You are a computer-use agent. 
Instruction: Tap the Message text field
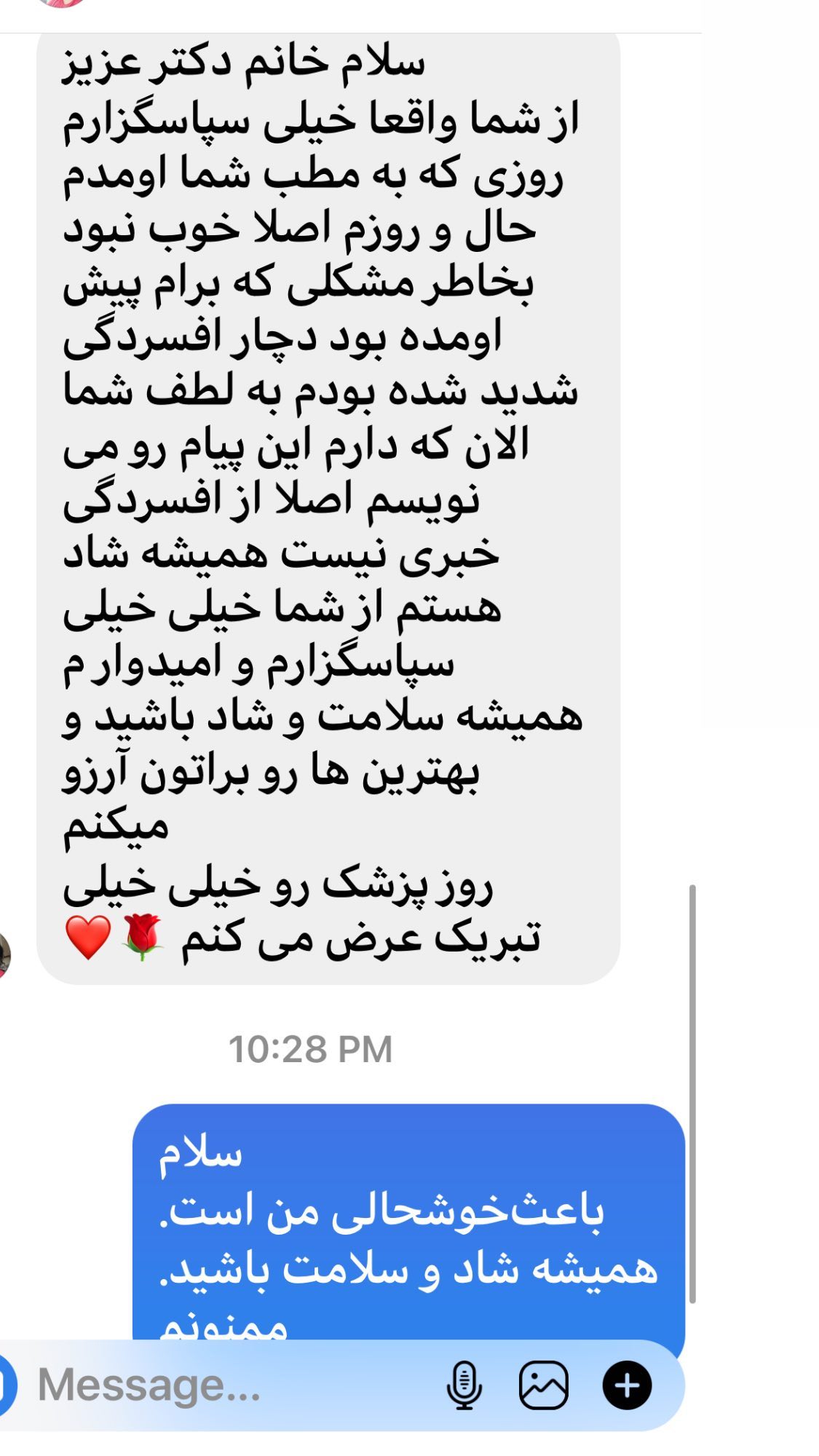[x=233, y=1385]
